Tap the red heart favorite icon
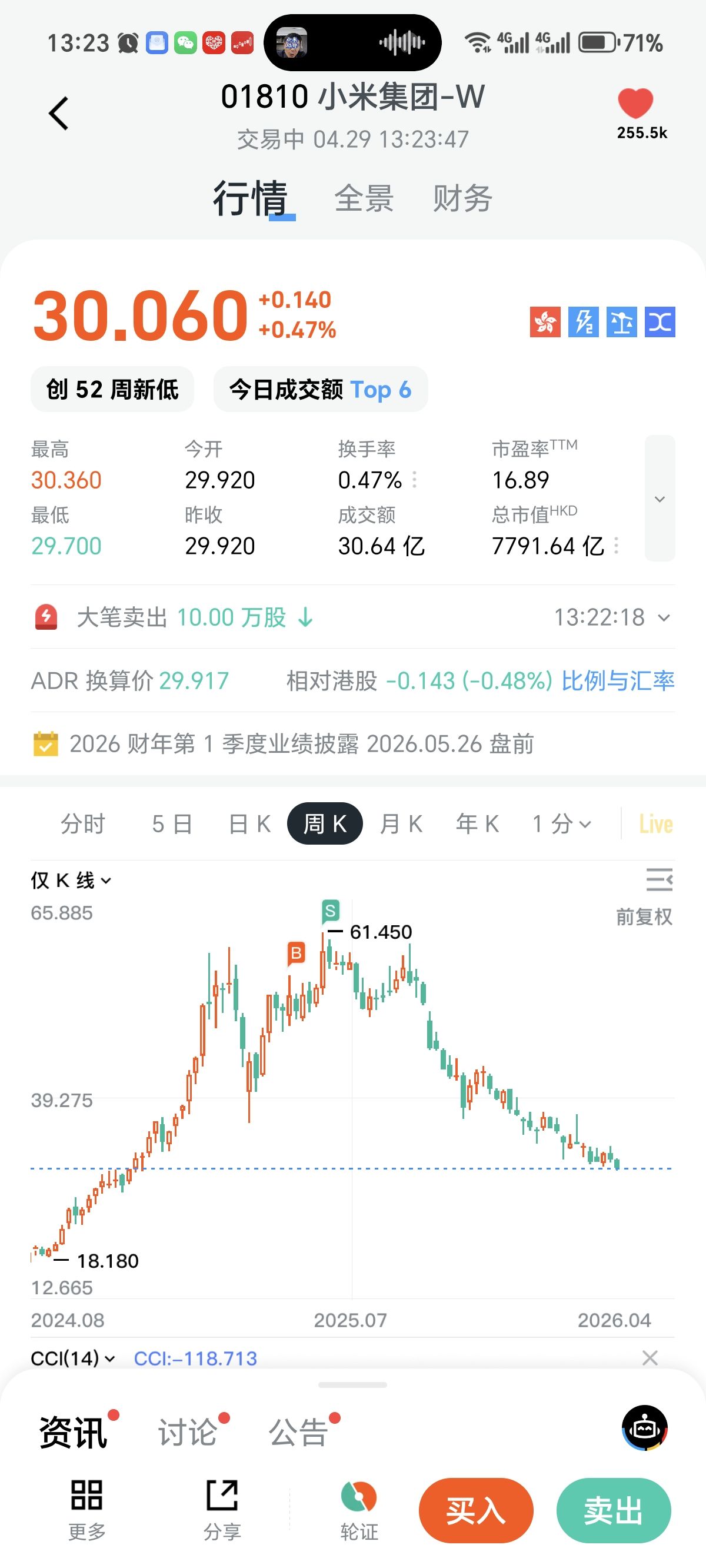This screenshot has height=1568, width=706. pyautogui.click(x=635, y=104)
